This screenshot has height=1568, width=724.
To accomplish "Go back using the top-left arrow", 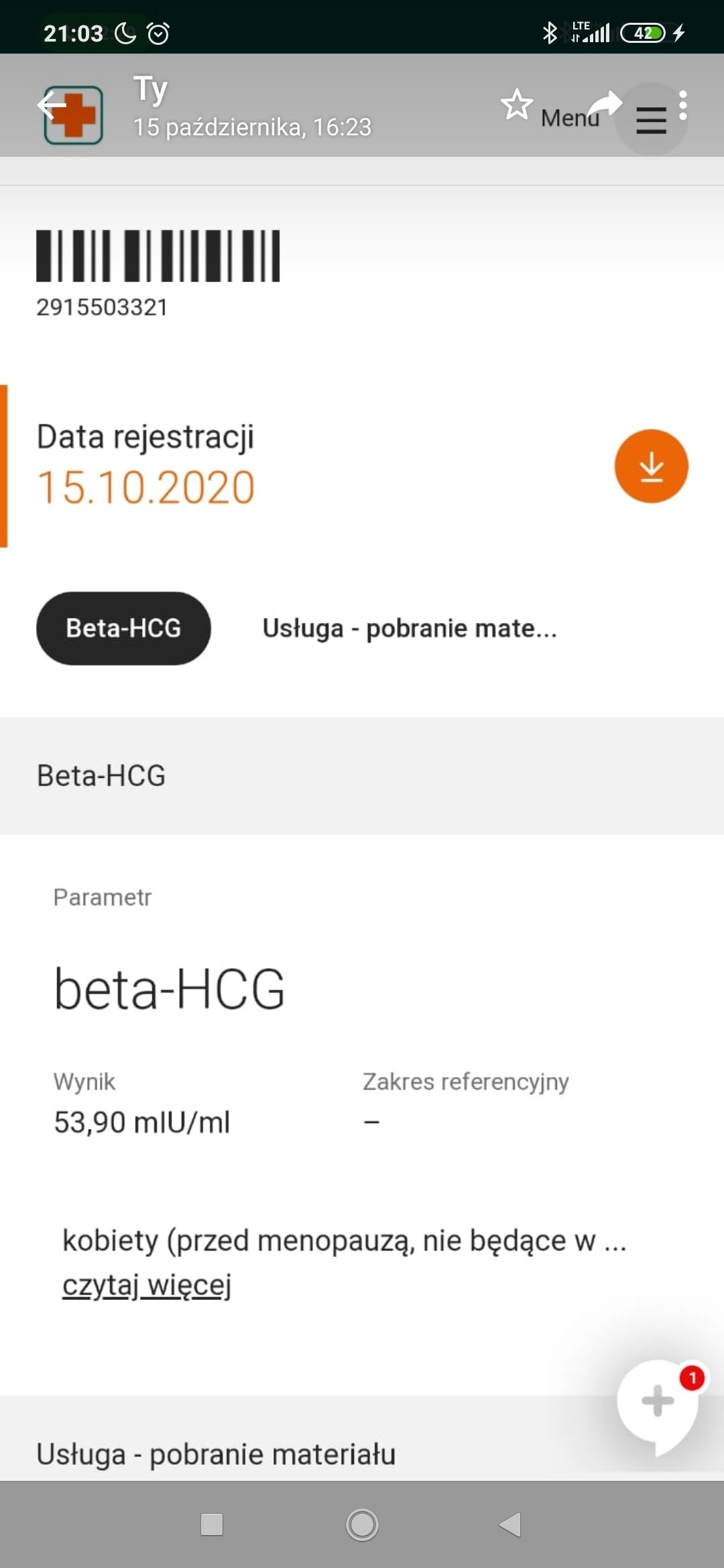I will point(51,105).
